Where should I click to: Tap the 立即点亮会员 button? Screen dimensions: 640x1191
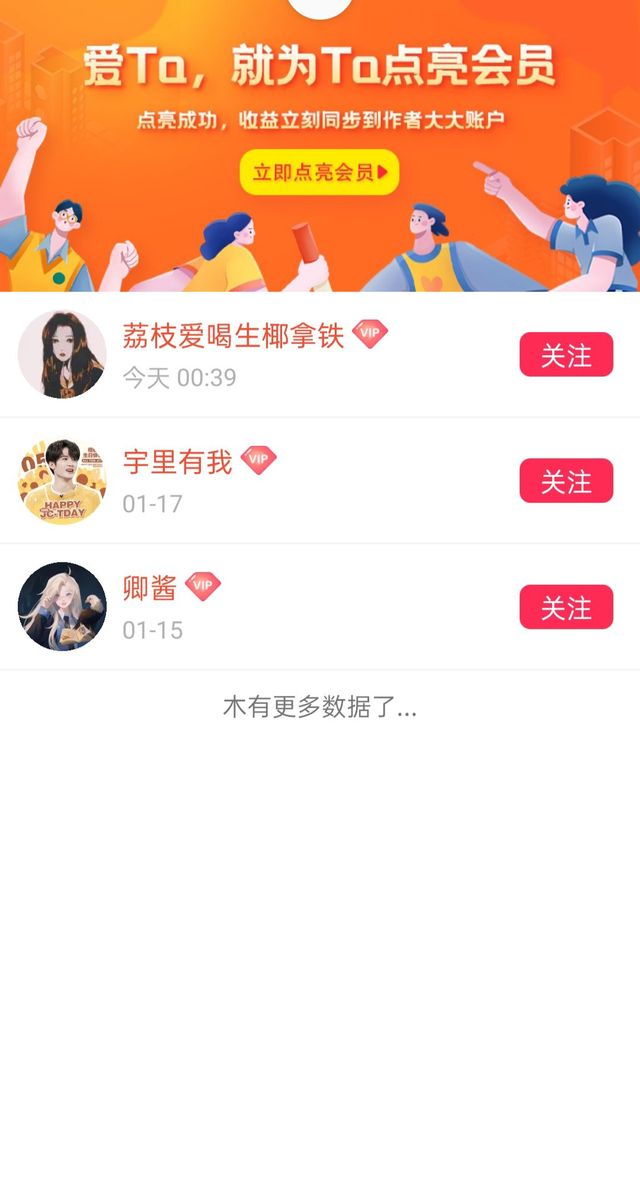click(319, 172)
